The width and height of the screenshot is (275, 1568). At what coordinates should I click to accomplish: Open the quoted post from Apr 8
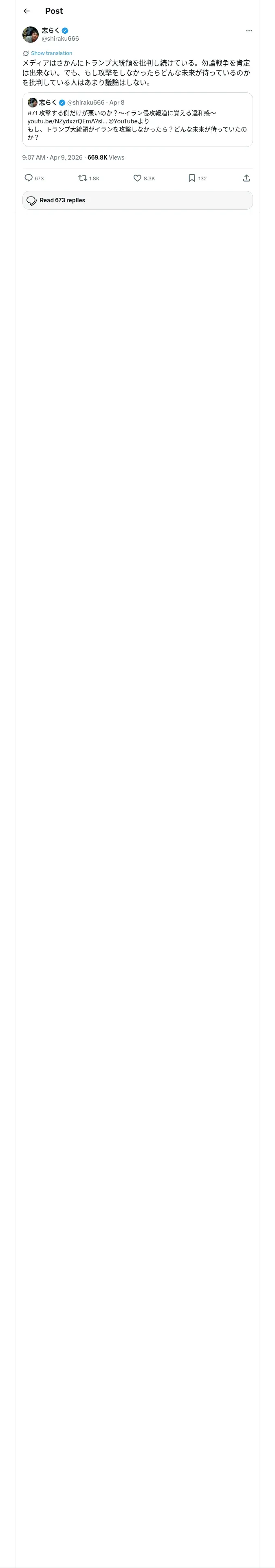137,119
